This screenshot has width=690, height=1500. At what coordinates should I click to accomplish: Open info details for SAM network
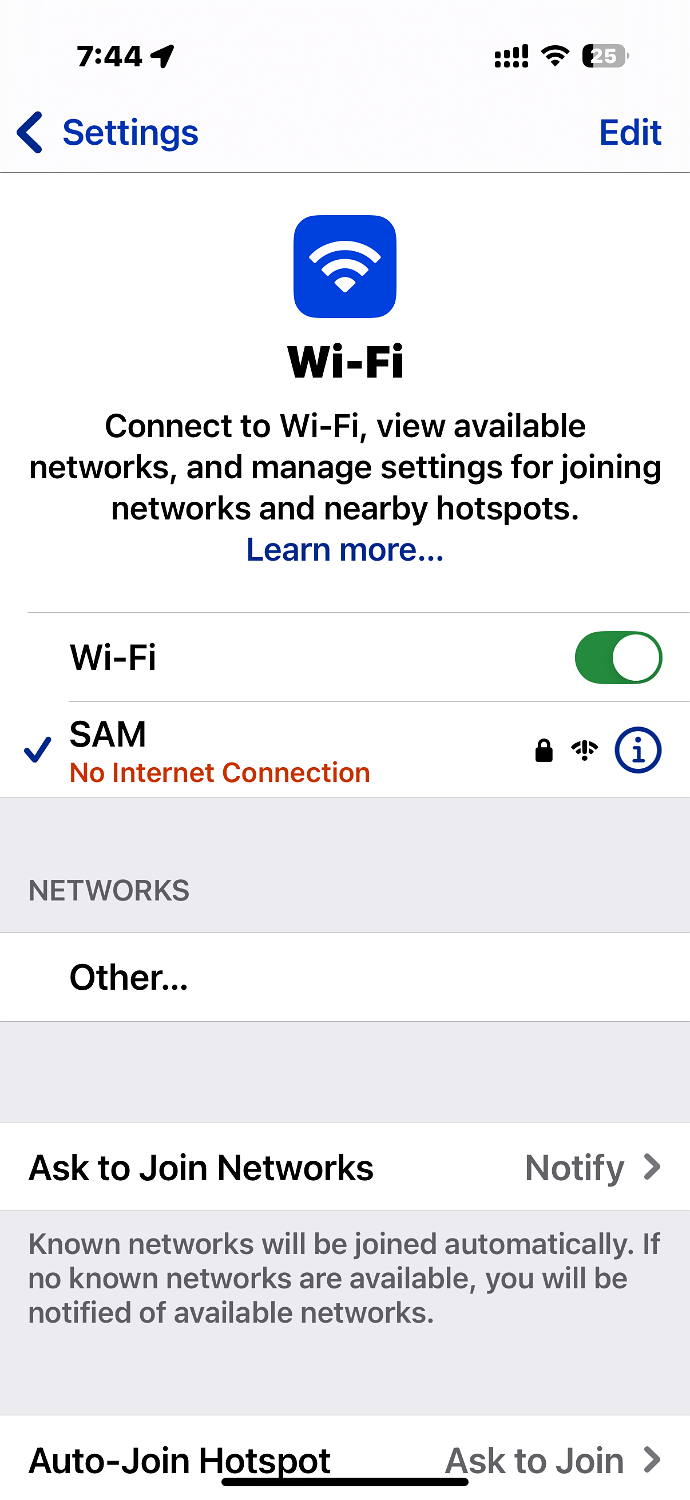pyautogui.click(x=638, y=750)
